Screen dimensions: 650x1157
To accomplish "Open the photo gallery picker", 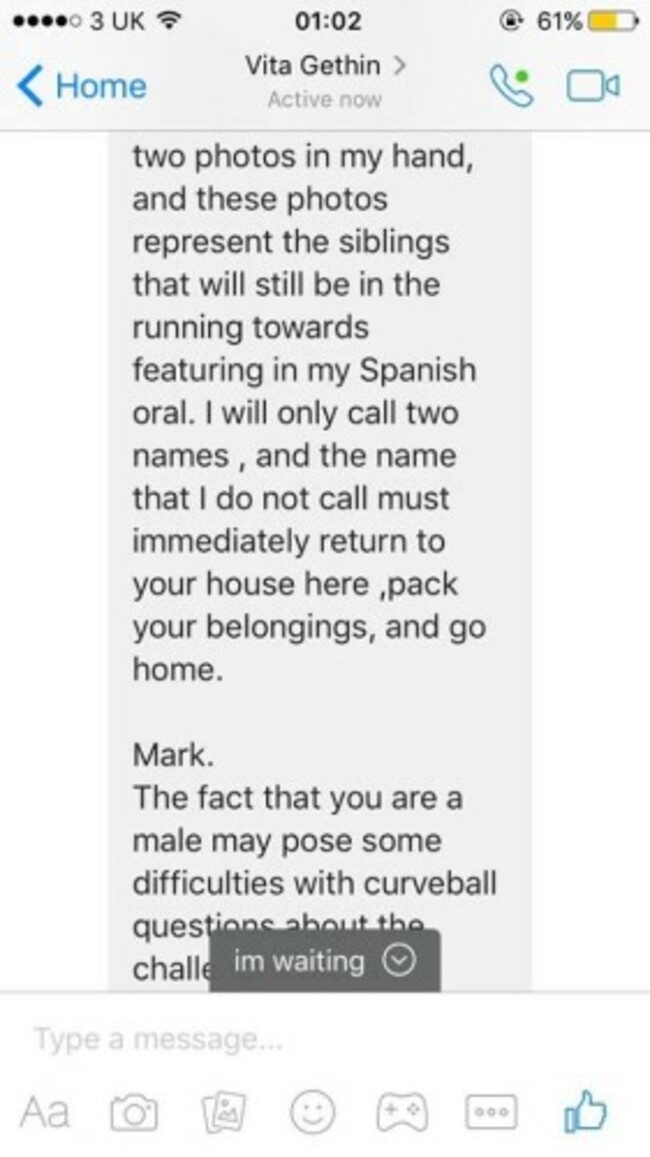I will click(x=222, y=1111).
